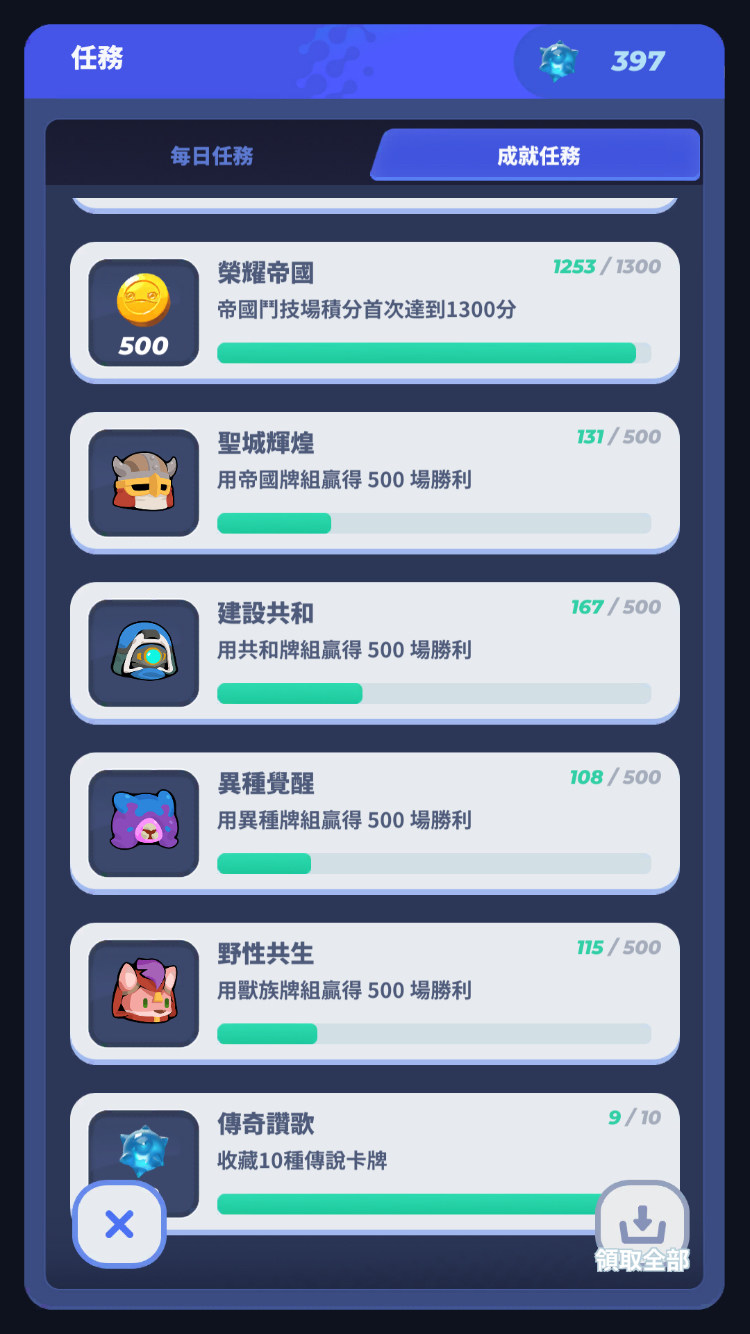Viewport: 750px width, 1334px height.
Task: Tap 領取全部 to claim all rewards
Action: click(x=642, y=1228)
